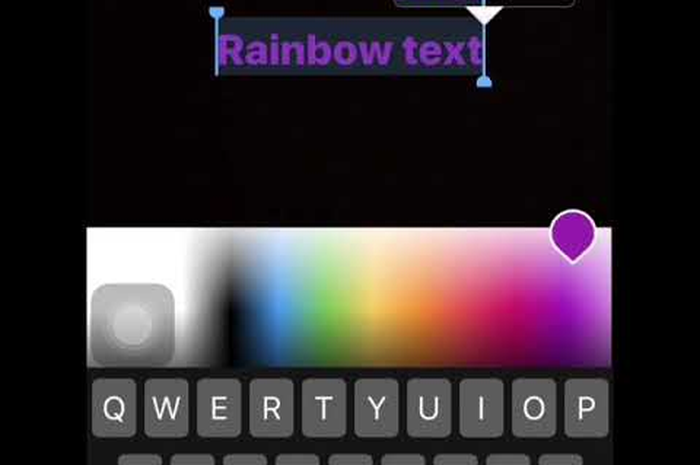
Task: Type the letter R key
Action: tap(271, 408)
